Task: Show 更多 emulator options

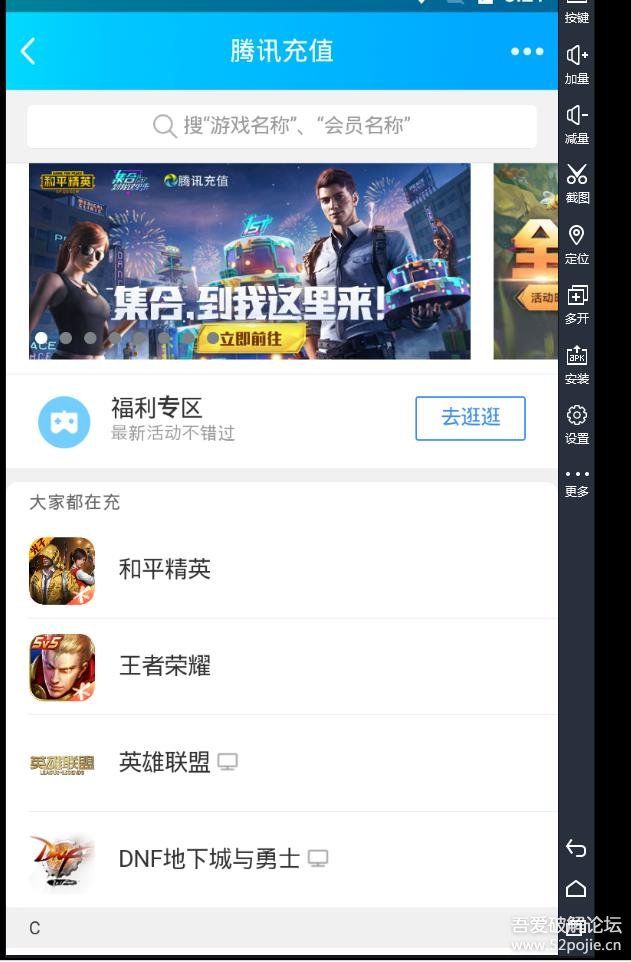Action: pyautogui.click(x=576, y=481)
